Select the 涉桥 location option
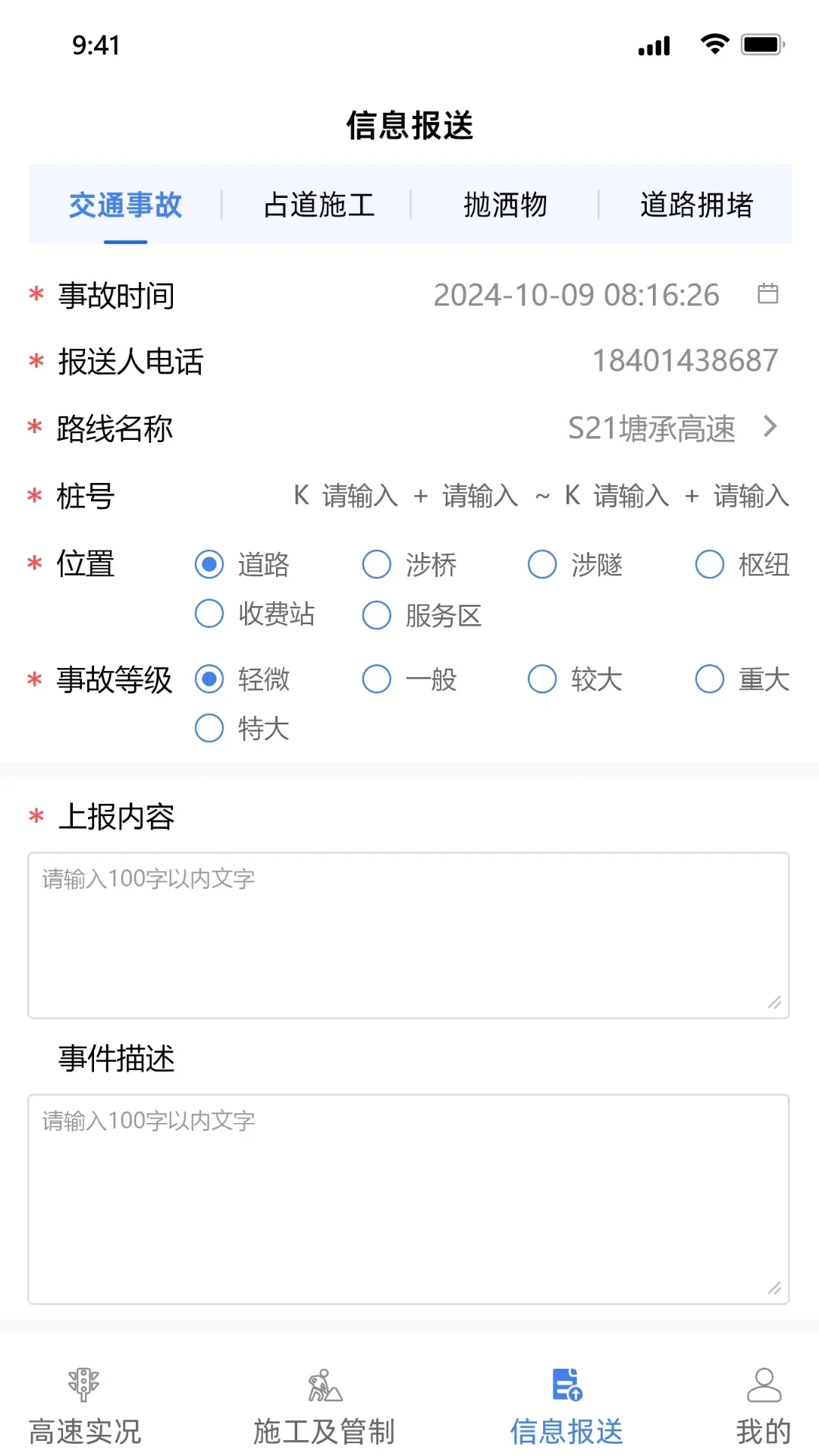819x1456 pixels. click(x=377, y=564)
